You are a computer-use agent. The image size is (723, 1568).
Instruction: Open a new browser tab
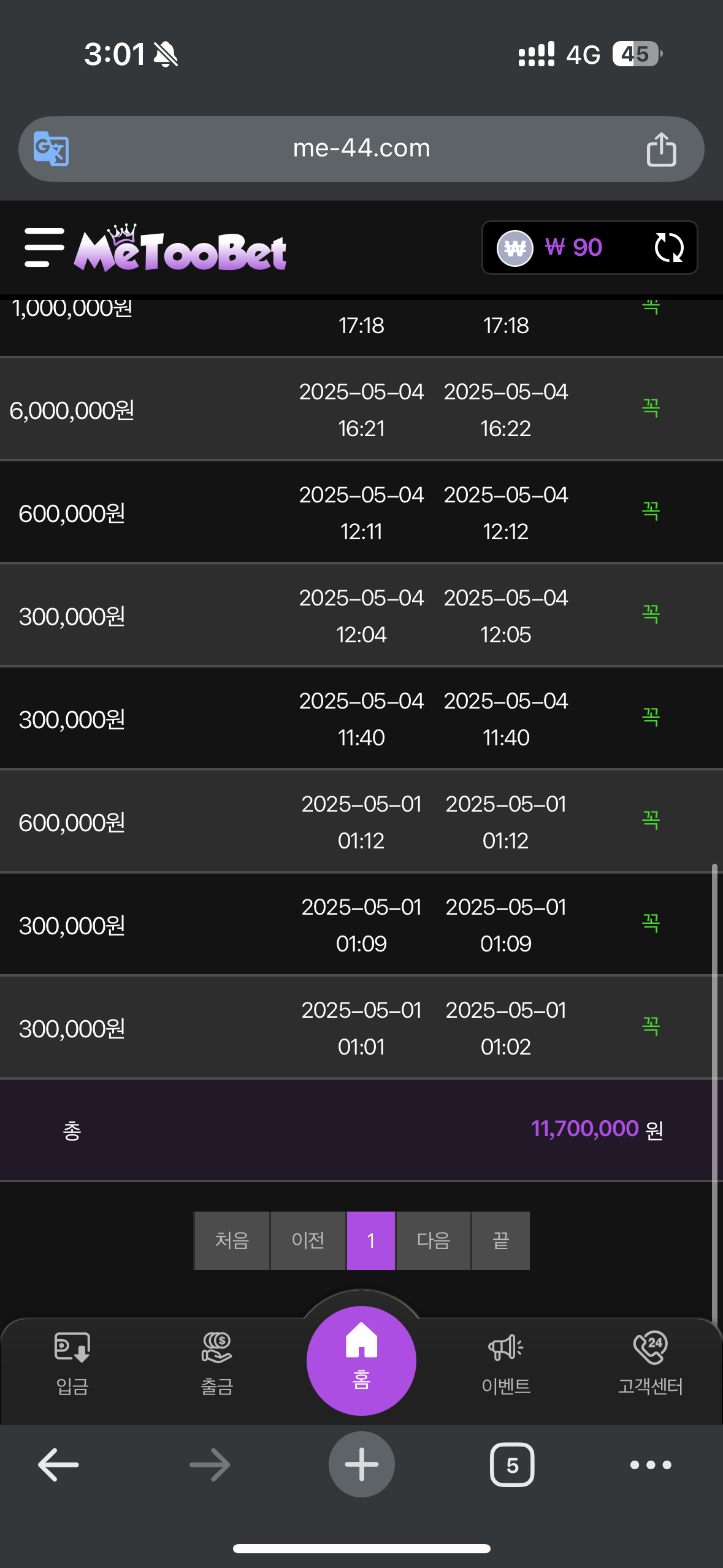pos(361,1464)
